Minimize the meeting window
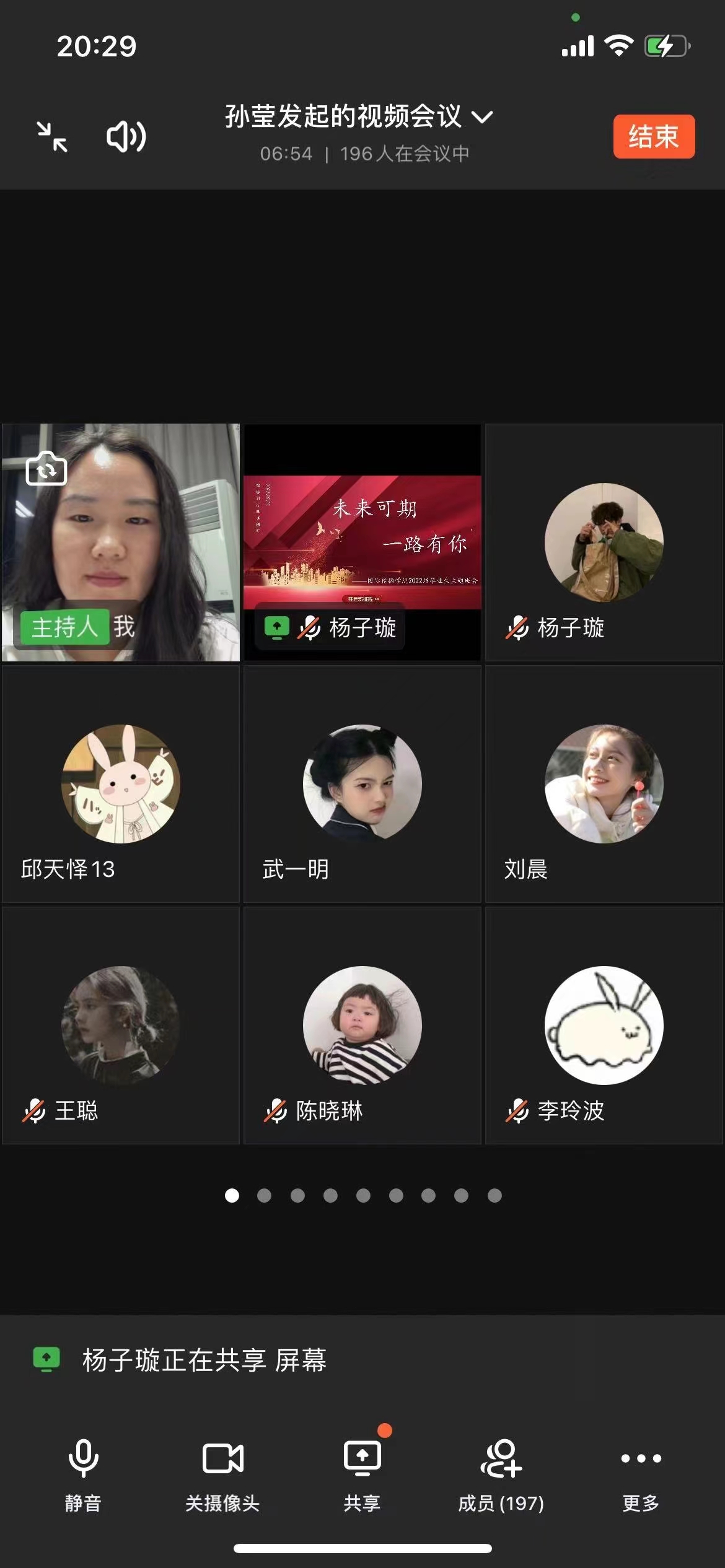Screen dimensions: 725x1568 click(x=52, y=137)
